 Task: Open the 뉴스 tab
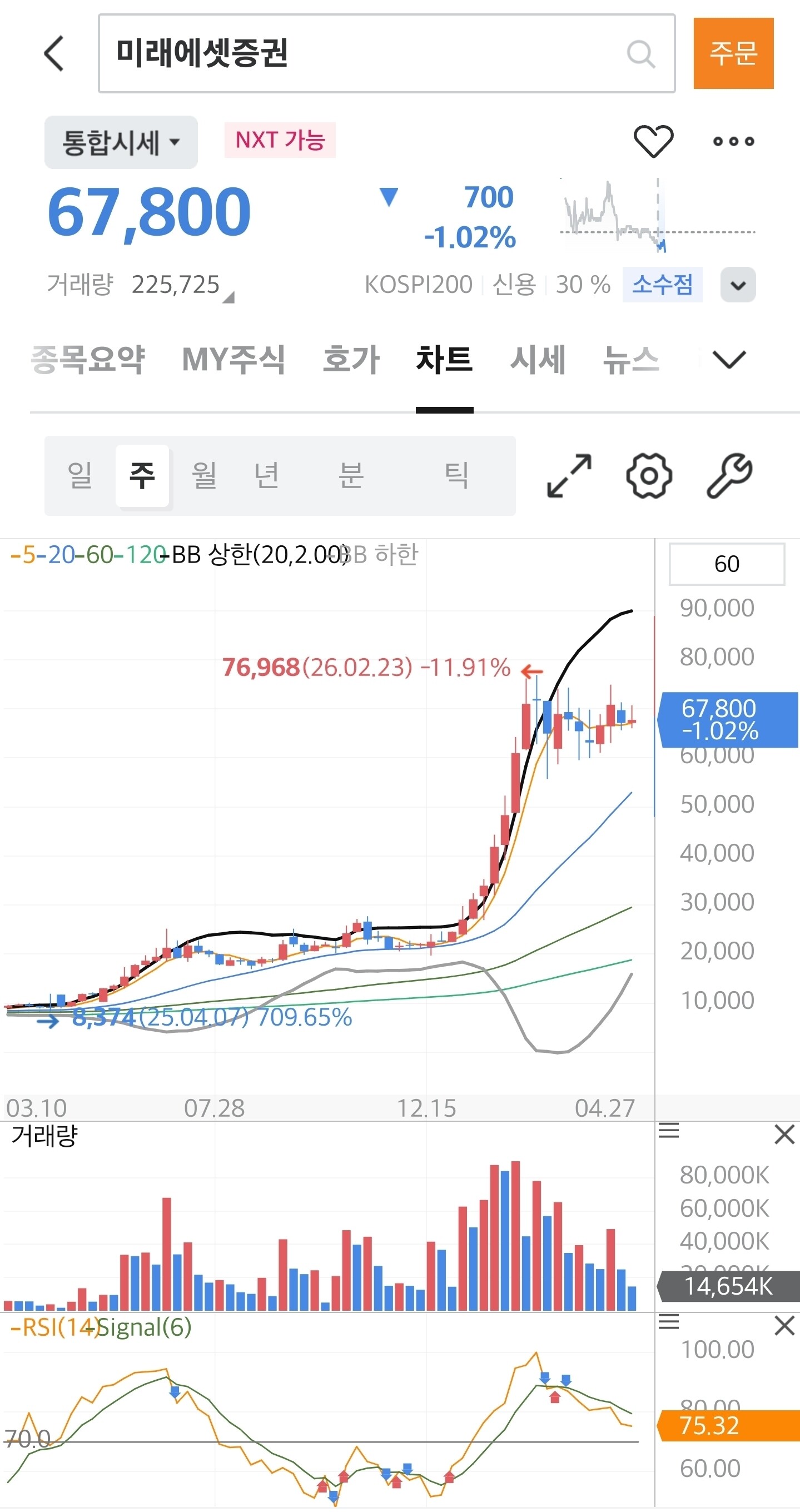[x=631, y=359]
